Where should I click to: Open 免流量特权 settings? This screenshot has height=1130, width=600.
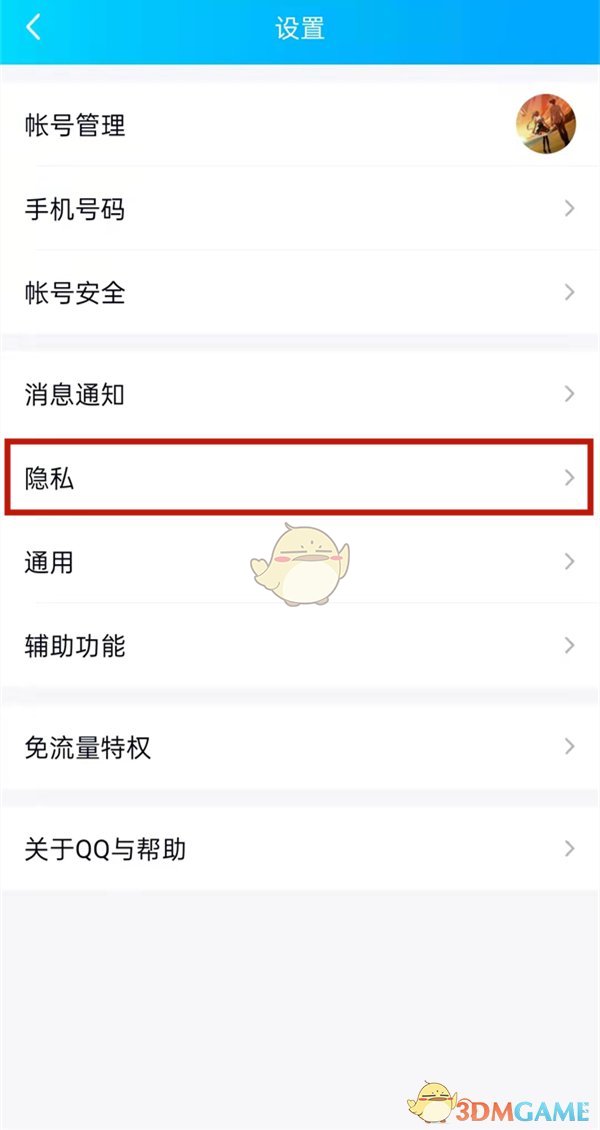point(300,747)
